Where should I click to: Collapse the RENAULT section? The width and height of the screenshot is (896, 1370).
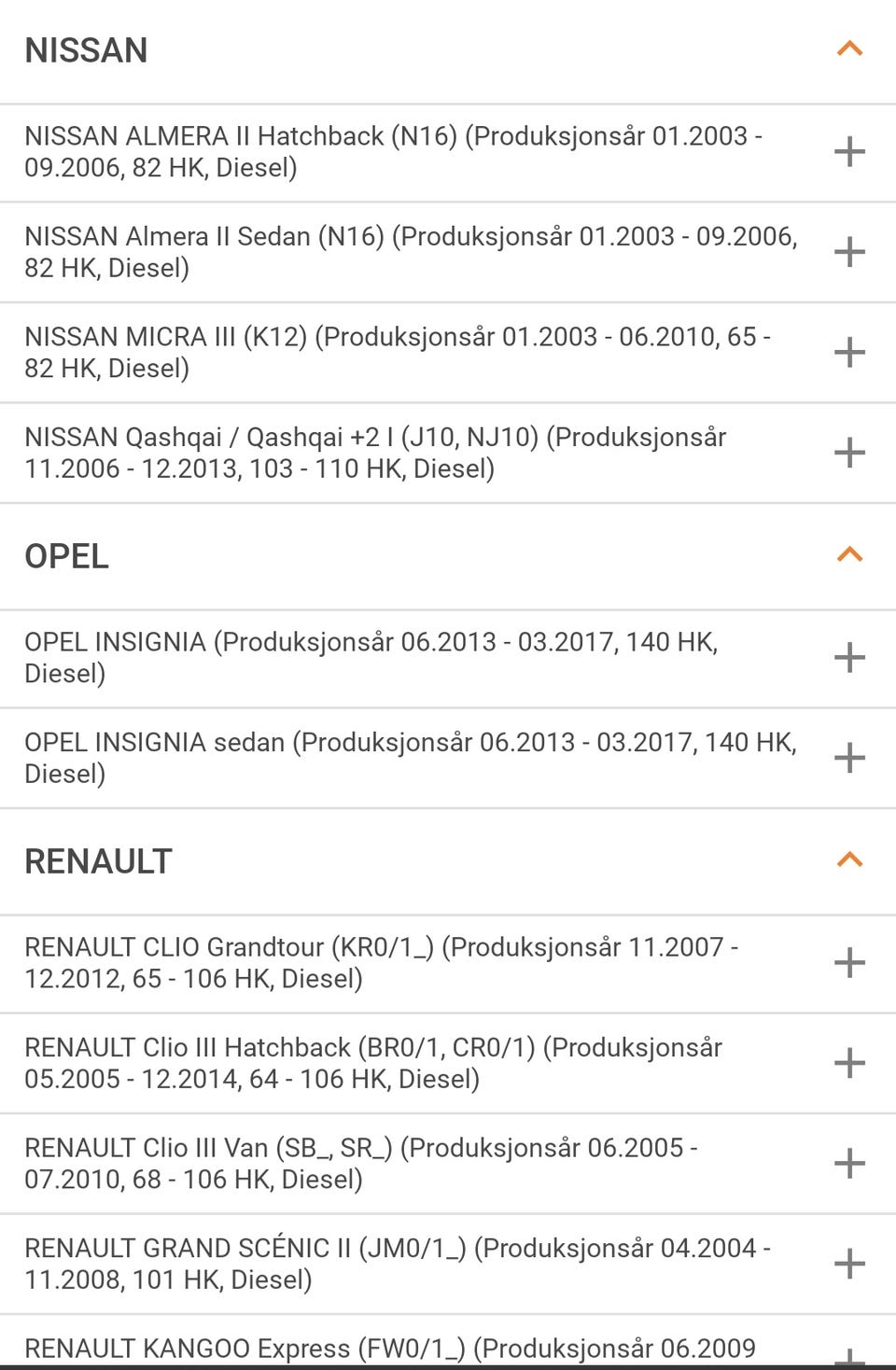849,860
